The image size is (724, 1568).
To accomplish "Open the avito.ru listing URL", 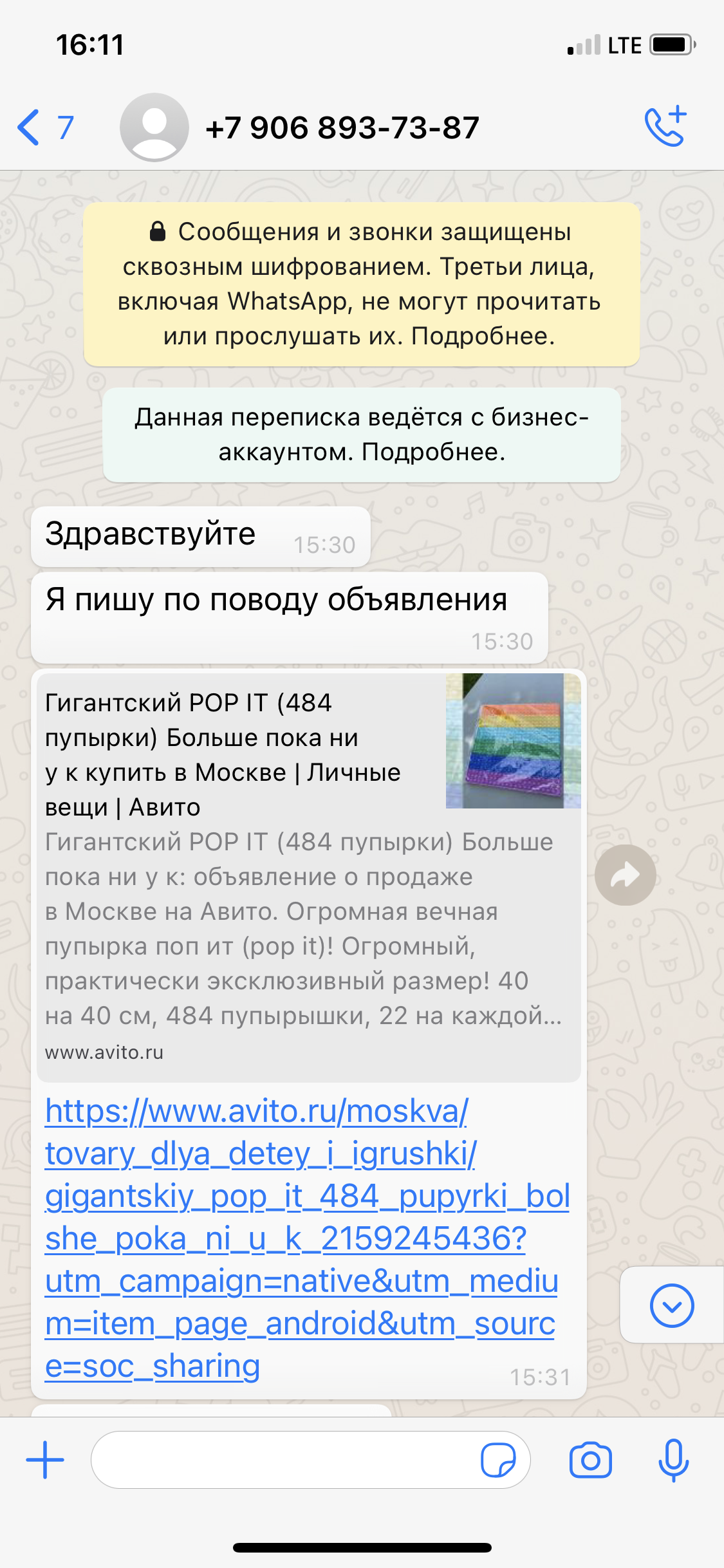I will click(x=308, y=1238).
